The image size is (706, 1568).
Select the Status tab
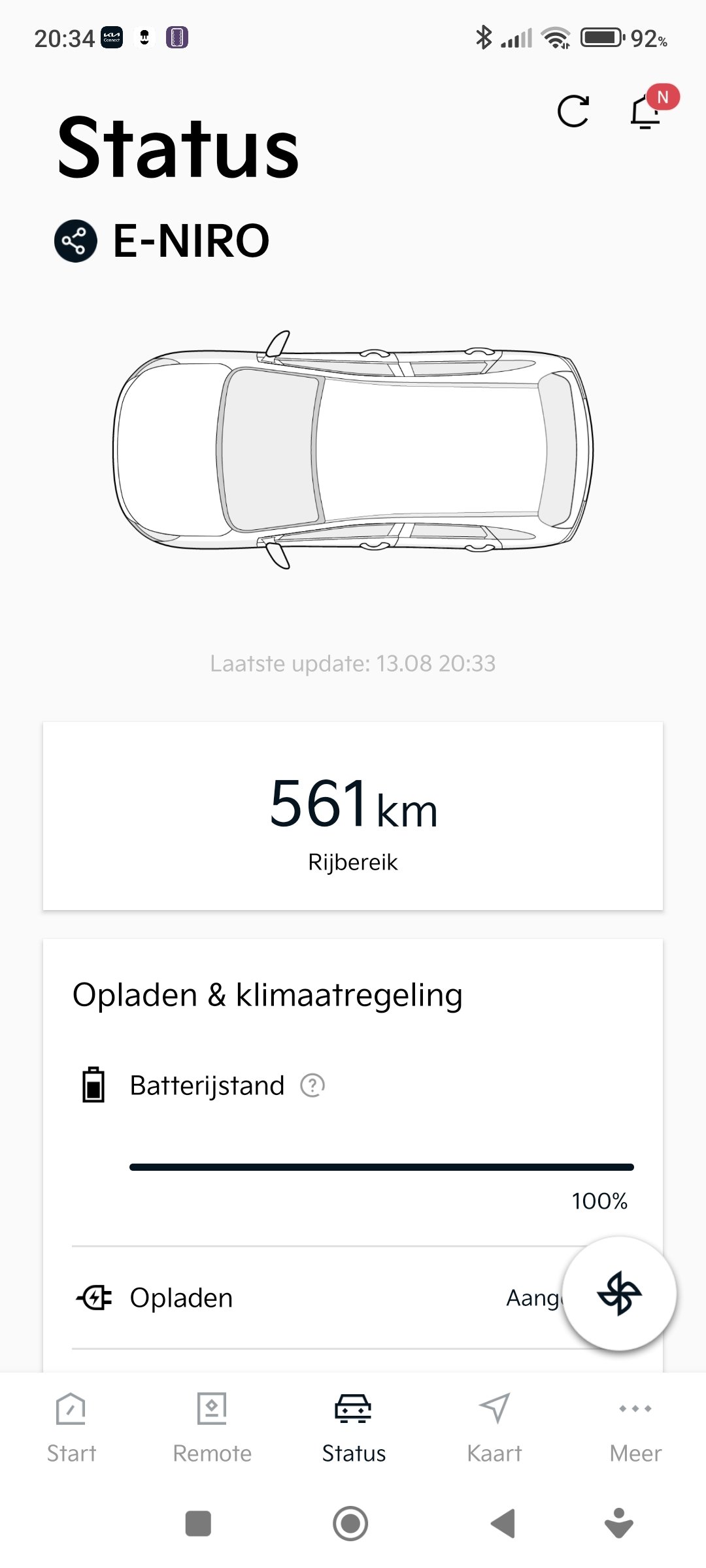tap(353, 1426)
